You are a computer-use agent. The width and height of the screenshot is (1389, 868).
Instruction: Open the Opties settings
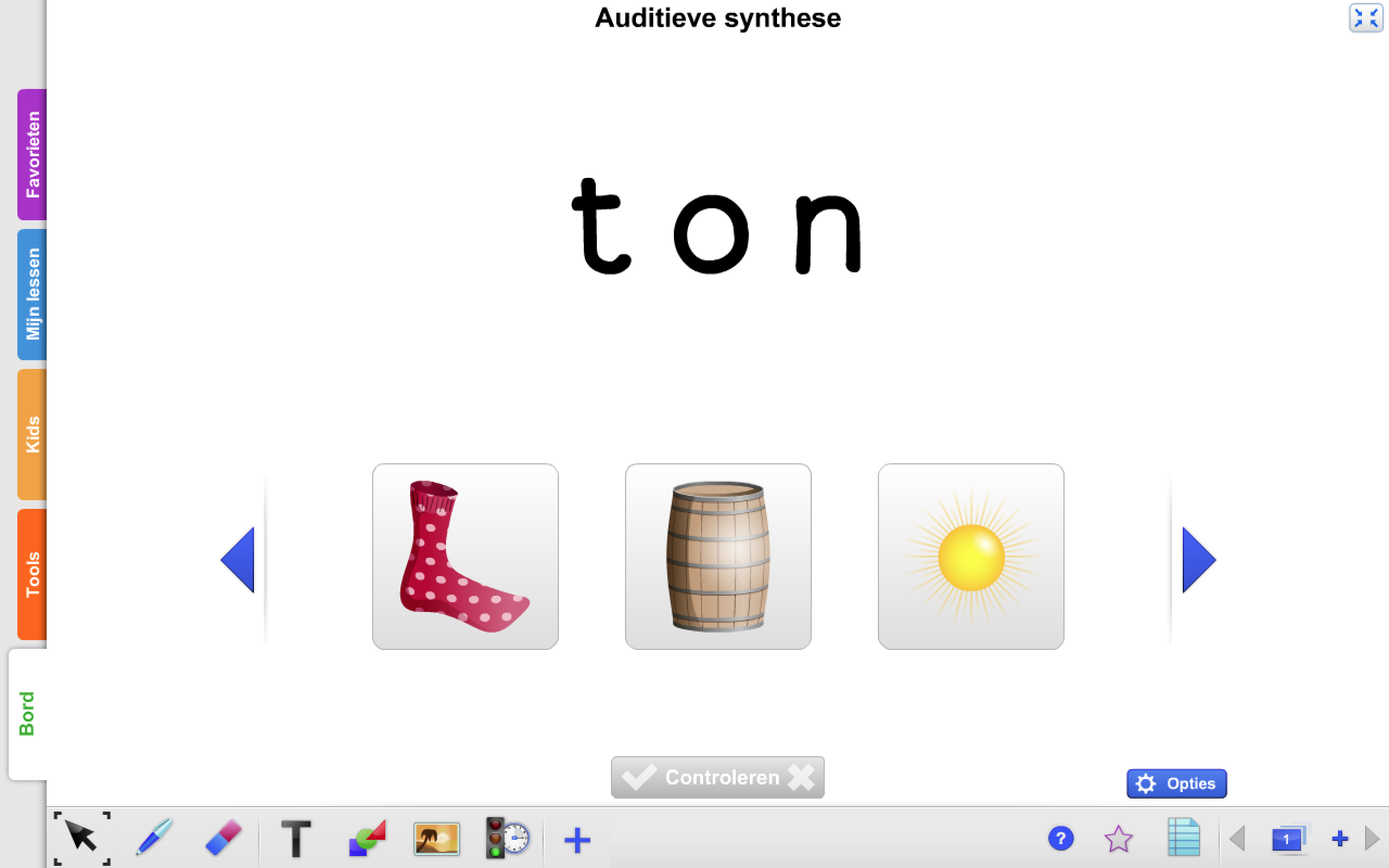click(1176, 783)
